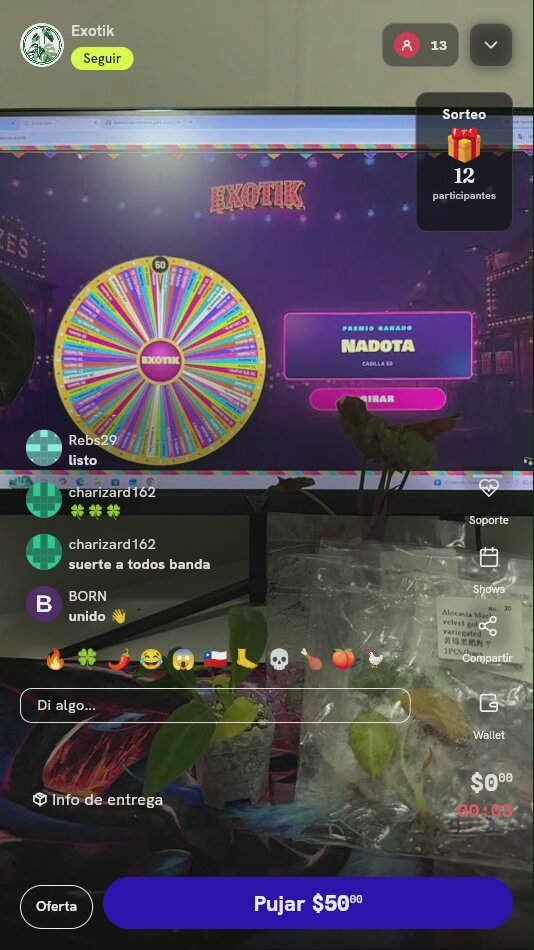Share the stream via Compartir
This screenshot has width=534, height=950.
488,640
